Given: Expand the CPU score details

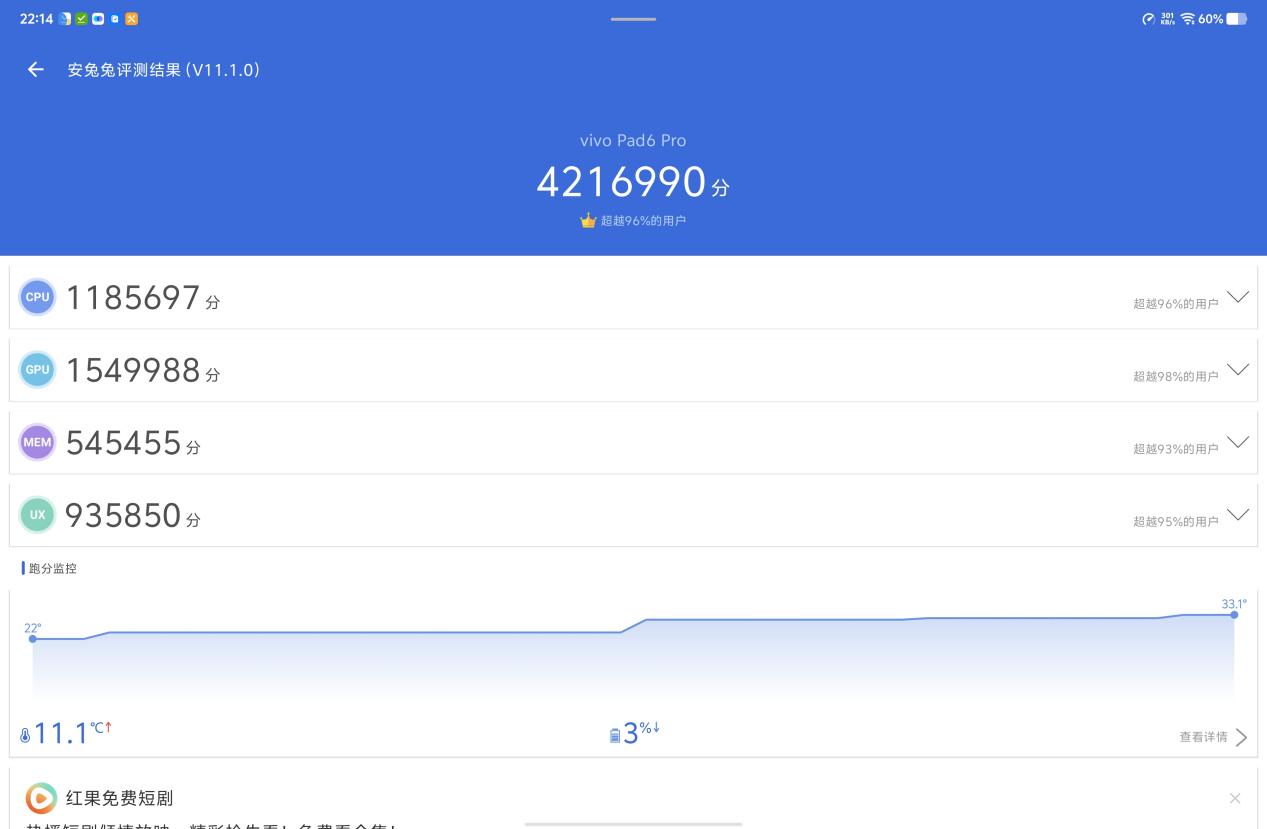Looking at the screenshot, I should [1237, 297].
